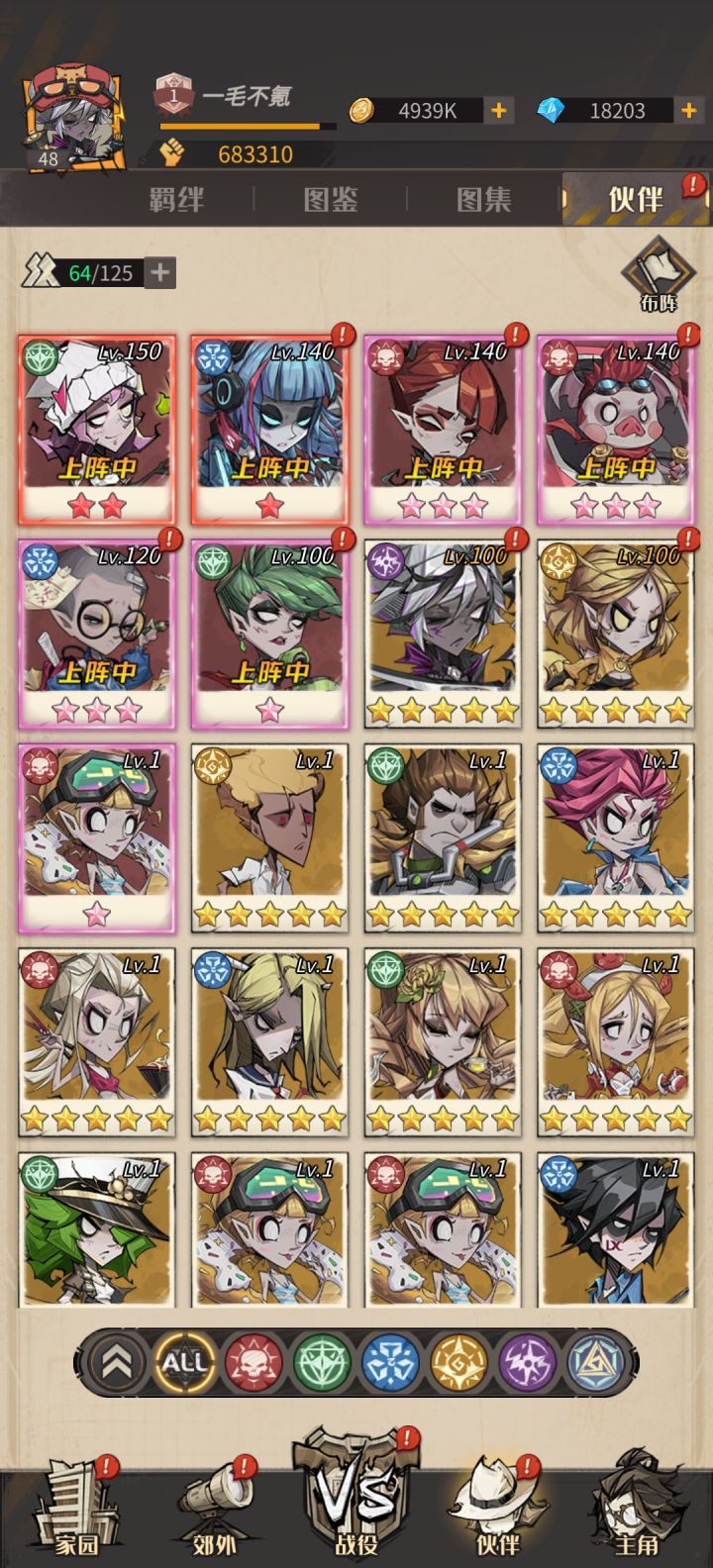Viewport: 713px width, 1568px height.
Task: Expand partner capacity with the plus button
Action: (x=160, y=272)
